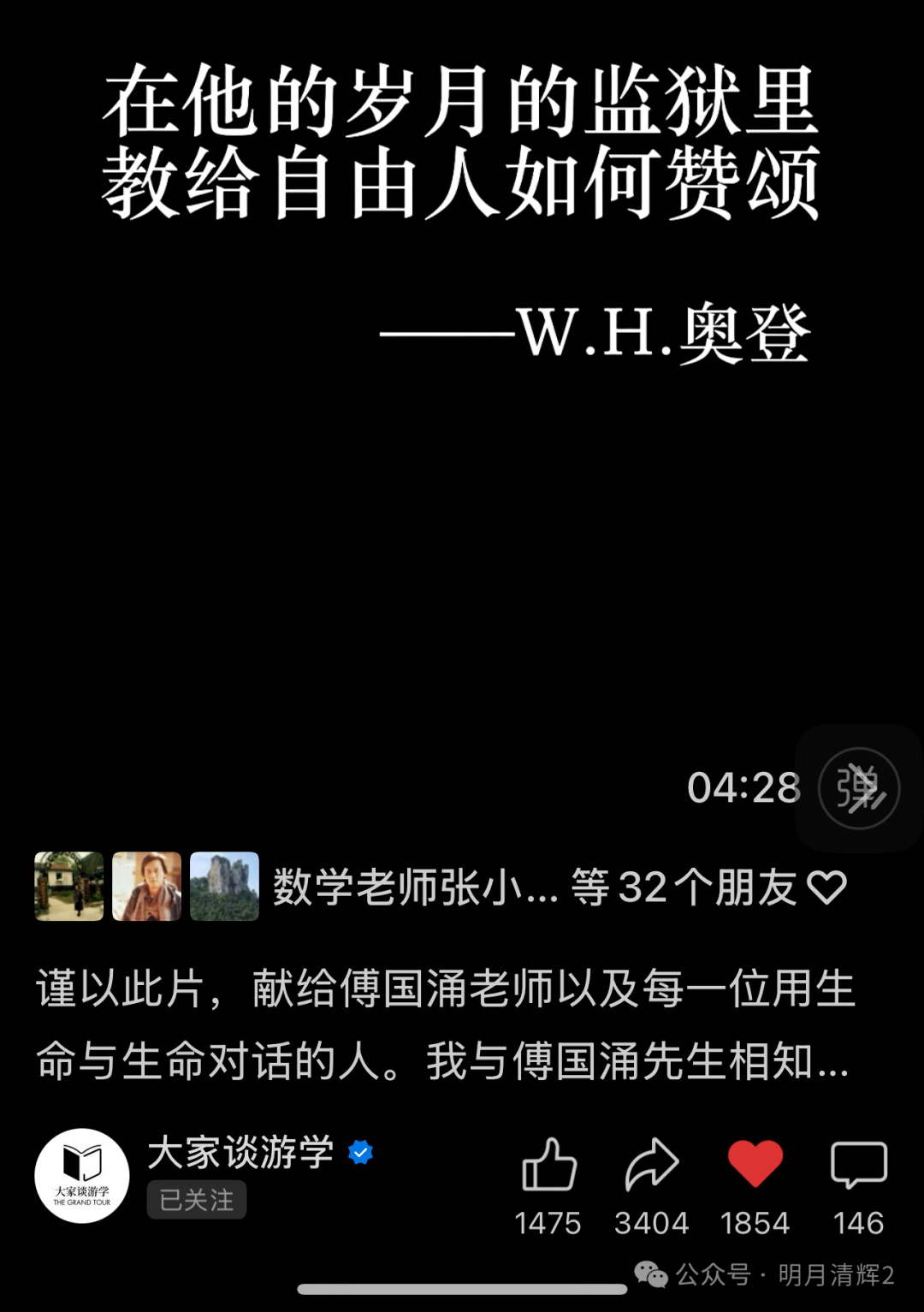Open 大家谈游学 account name
This screenshot has width=924, height=1312.
point(240,1152)
